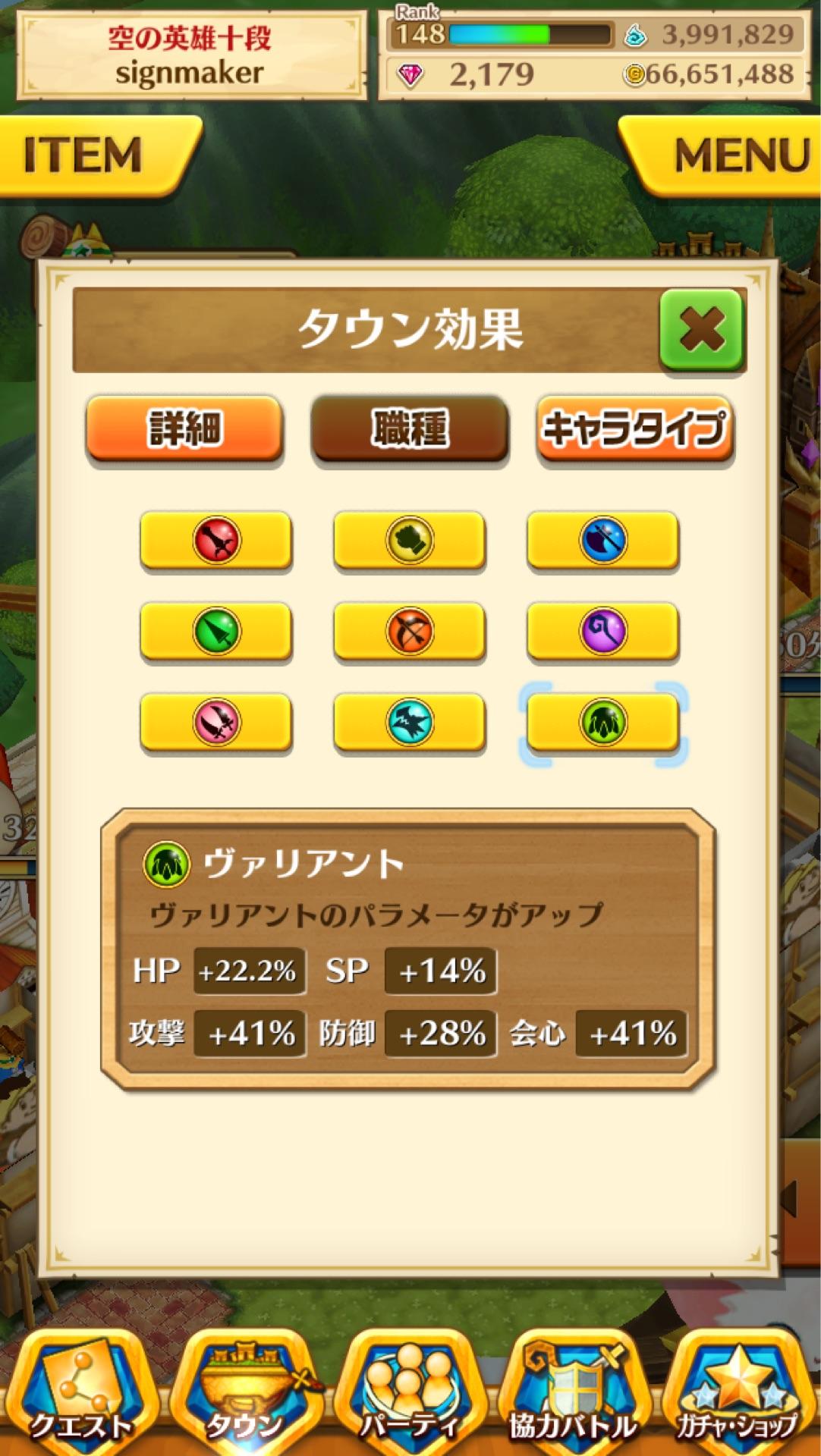Select the purple staff class button

pos(603,631)
